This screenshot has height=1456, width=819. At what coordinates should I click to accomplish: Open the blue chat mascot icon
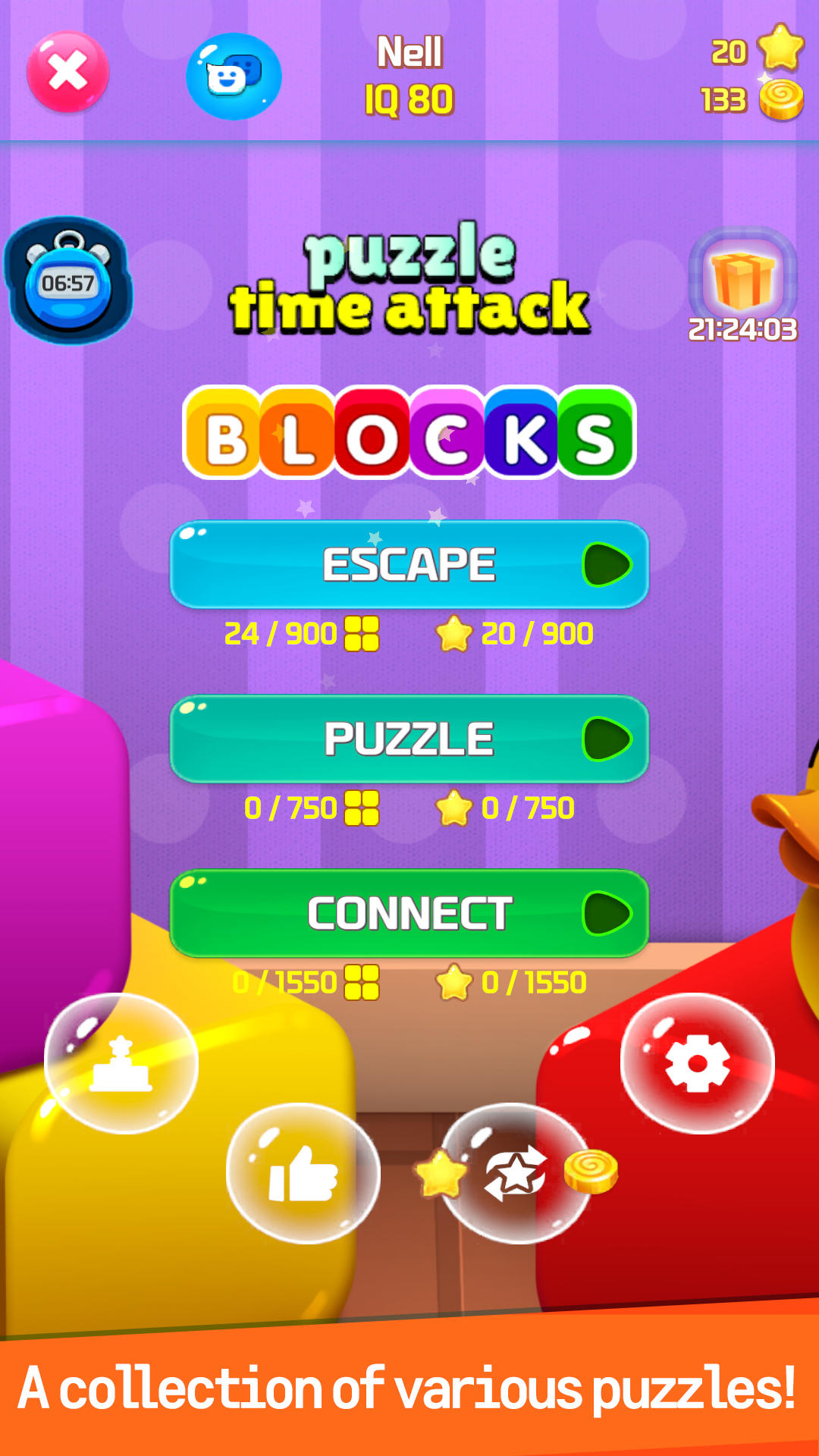point(234,76)
